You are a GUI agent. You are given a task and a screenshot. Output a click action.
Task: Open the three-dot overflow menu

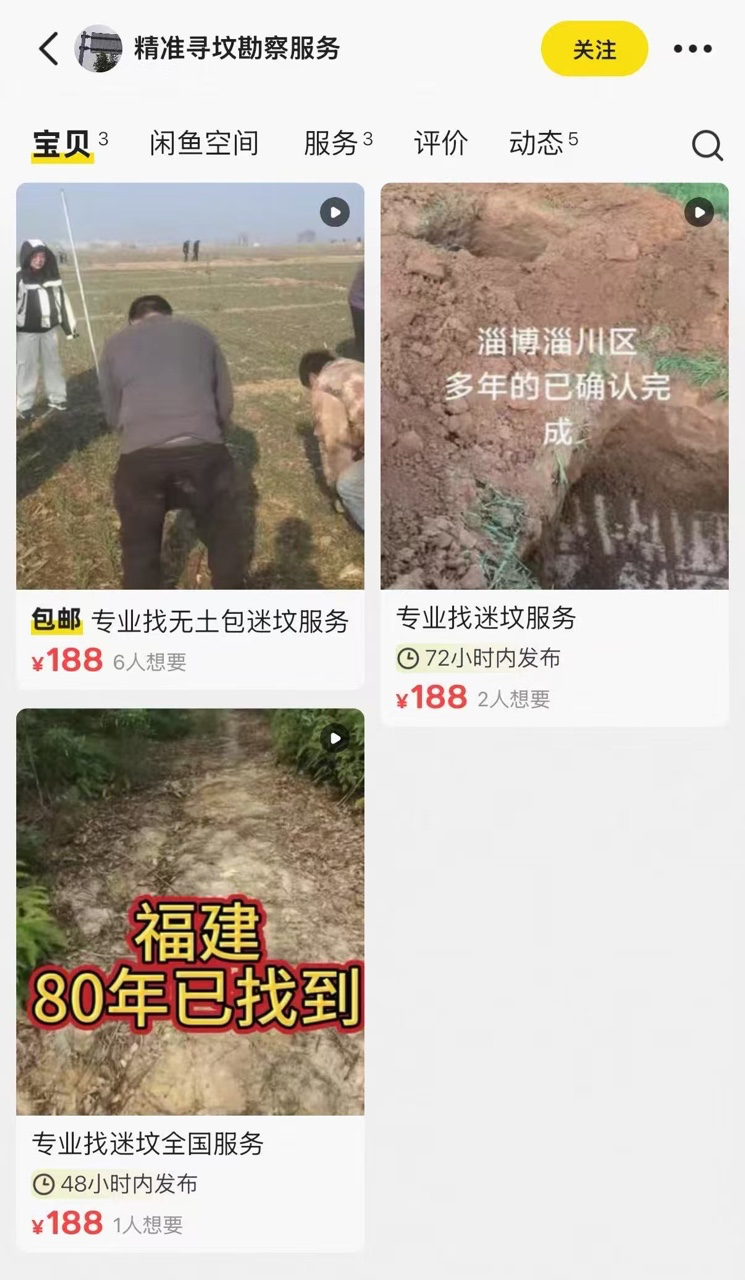692,49
